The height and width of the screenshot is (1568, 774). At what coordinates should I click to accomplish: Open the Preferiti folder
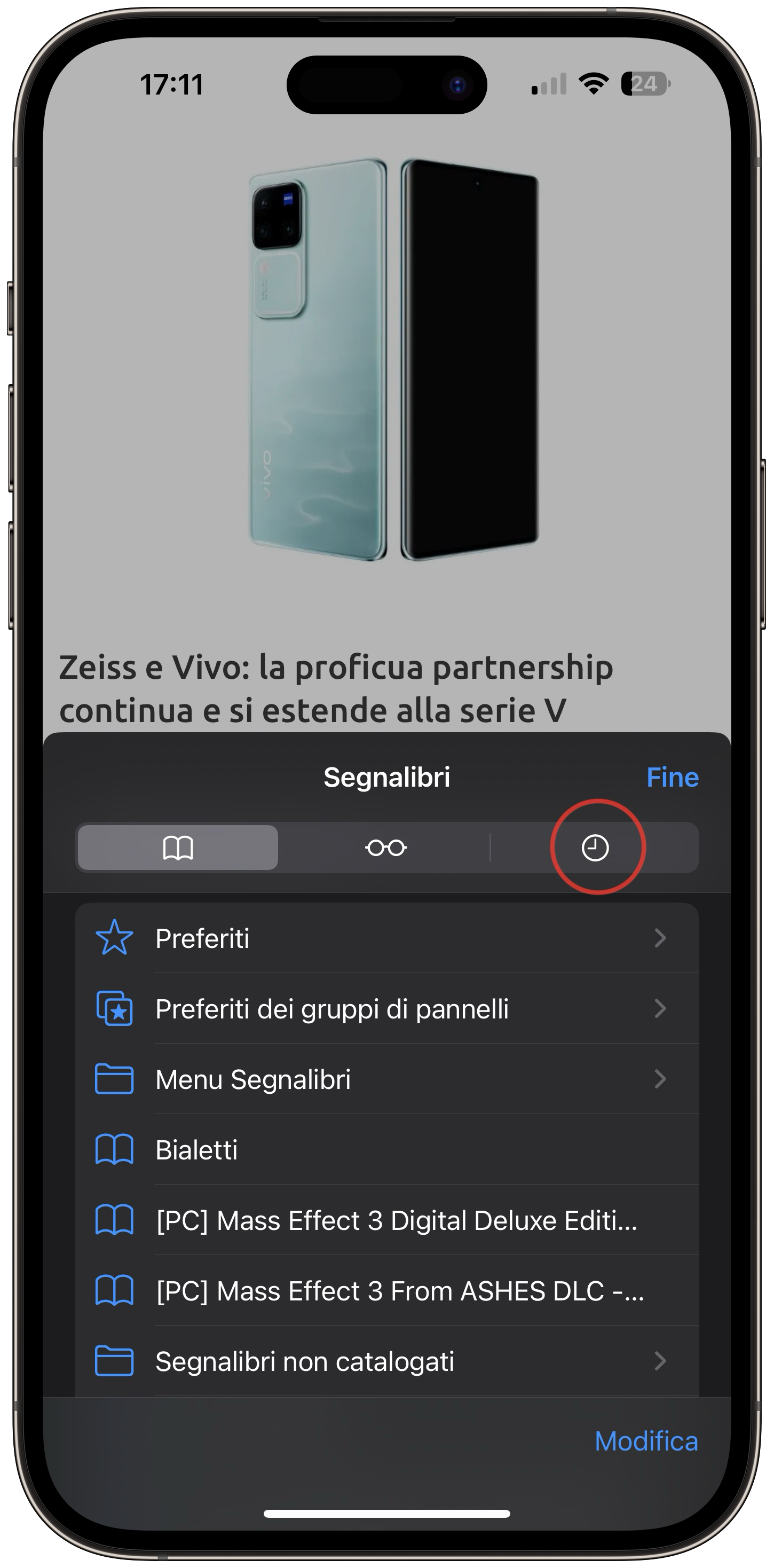click(386, 938)
